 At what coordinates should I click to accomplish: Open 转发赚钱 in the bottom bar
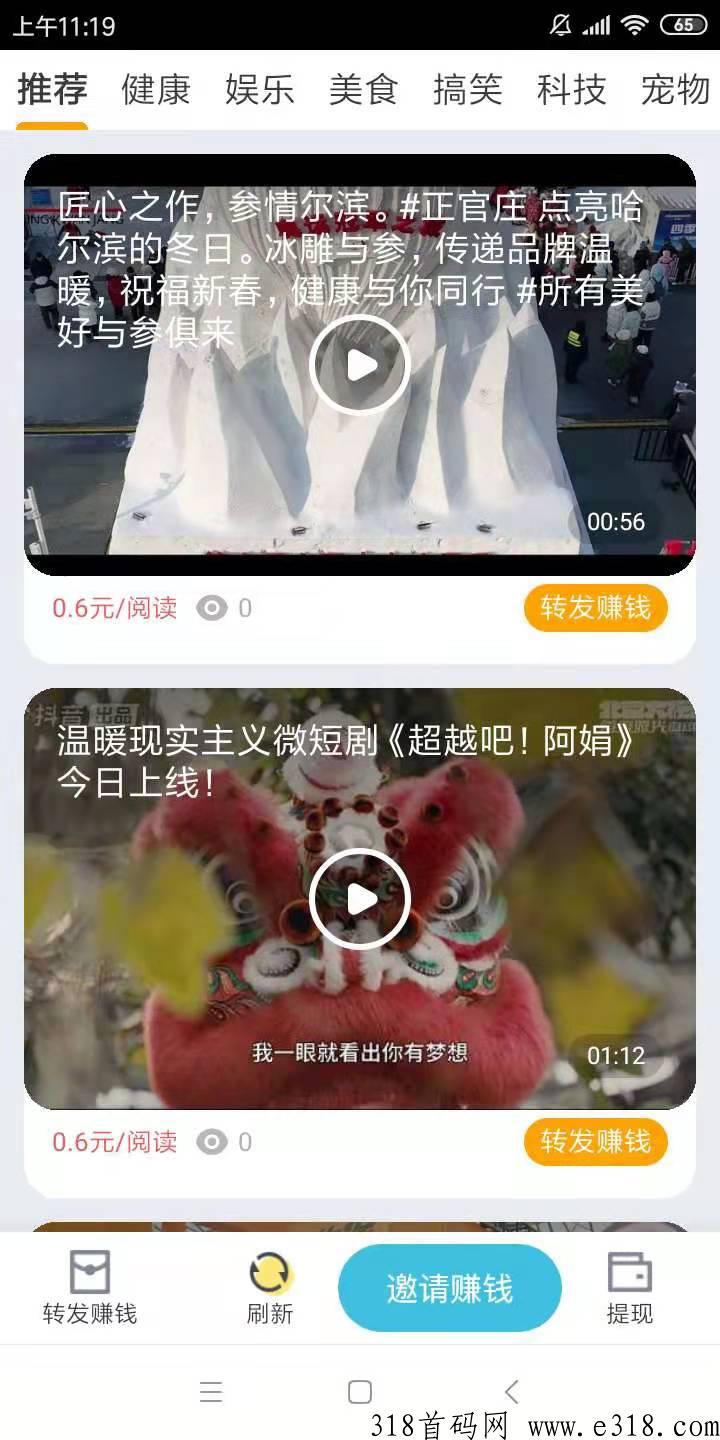coord(90,1288)
